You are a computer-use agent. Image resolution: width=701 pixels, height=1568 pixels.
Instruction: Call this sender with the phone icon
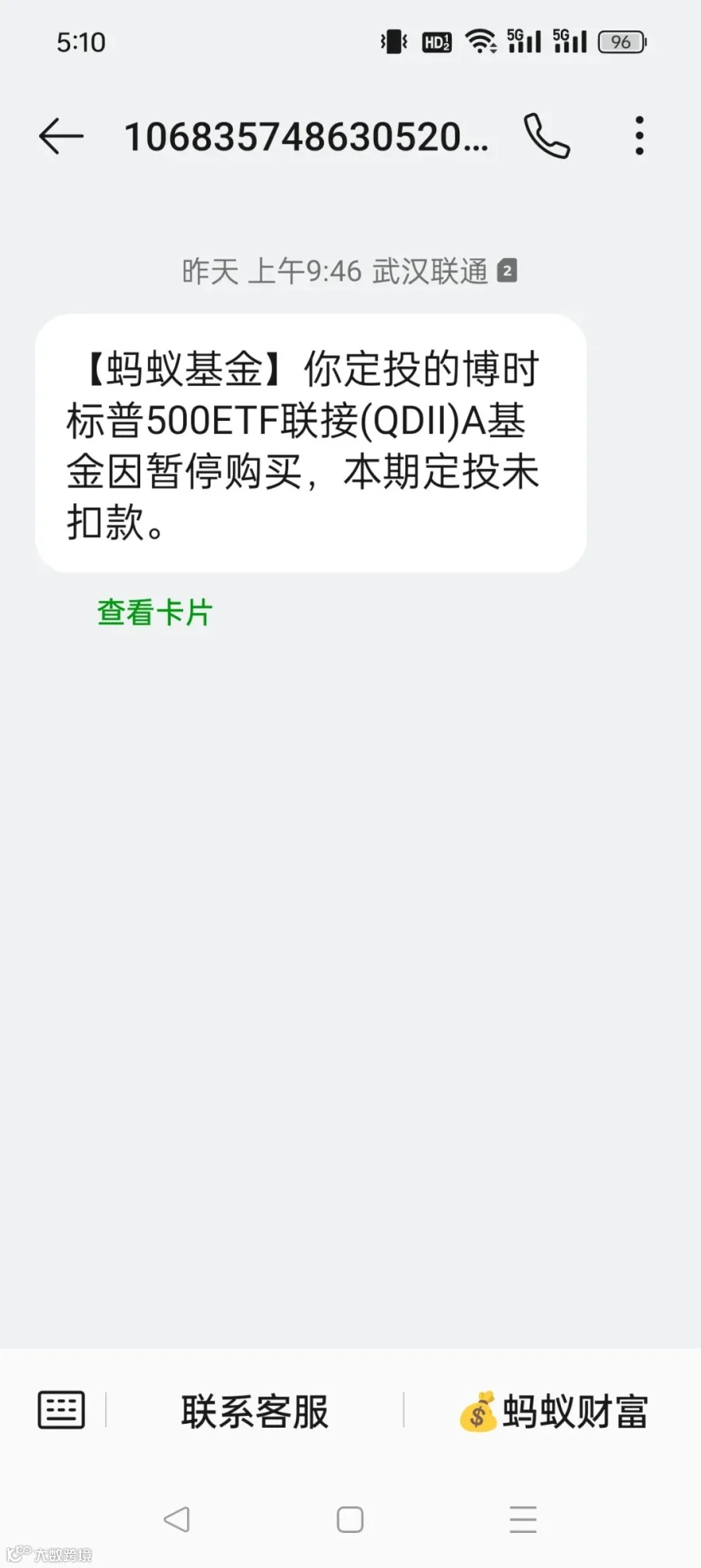(x=547, y=136)
